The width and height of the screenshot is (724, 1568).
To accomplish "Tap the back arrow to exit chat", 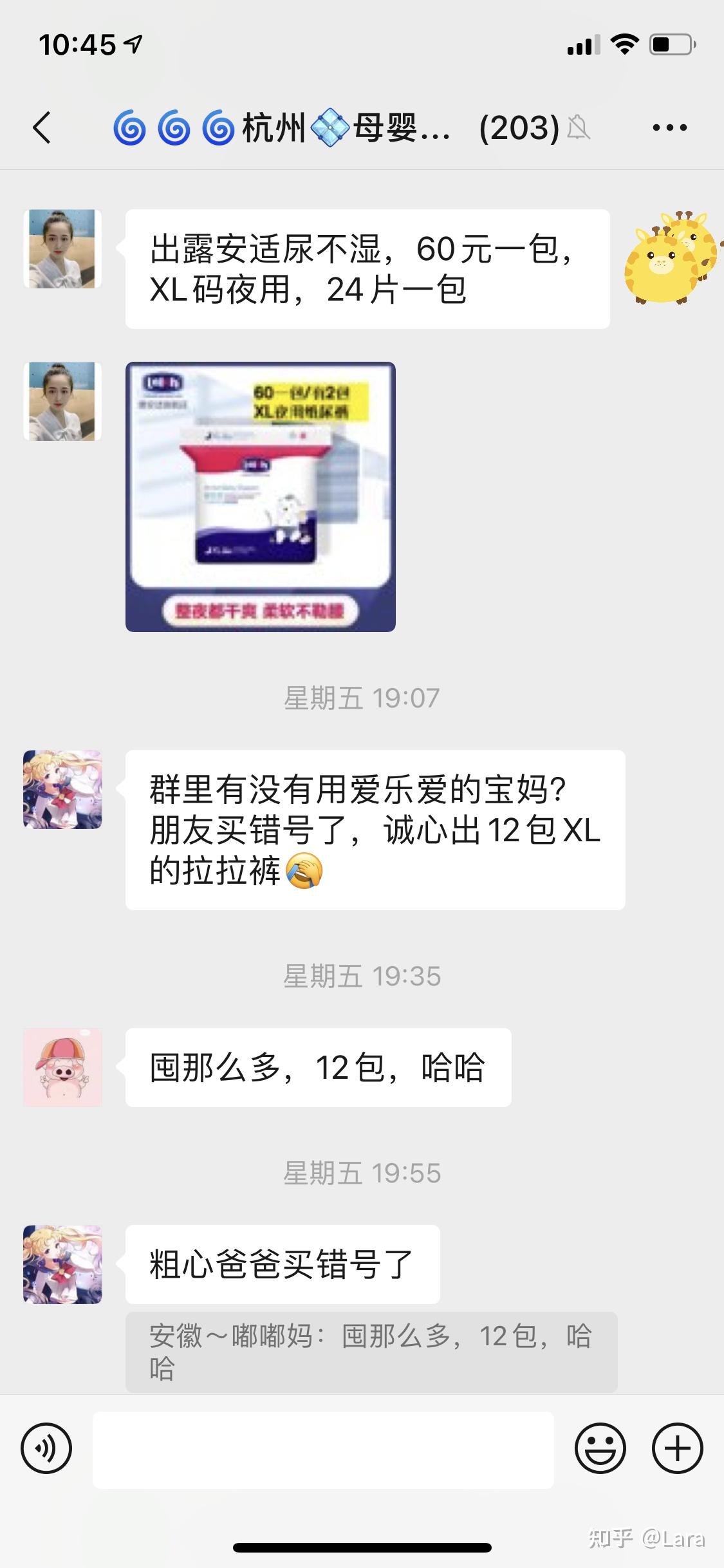I will [x=41, y=127].
